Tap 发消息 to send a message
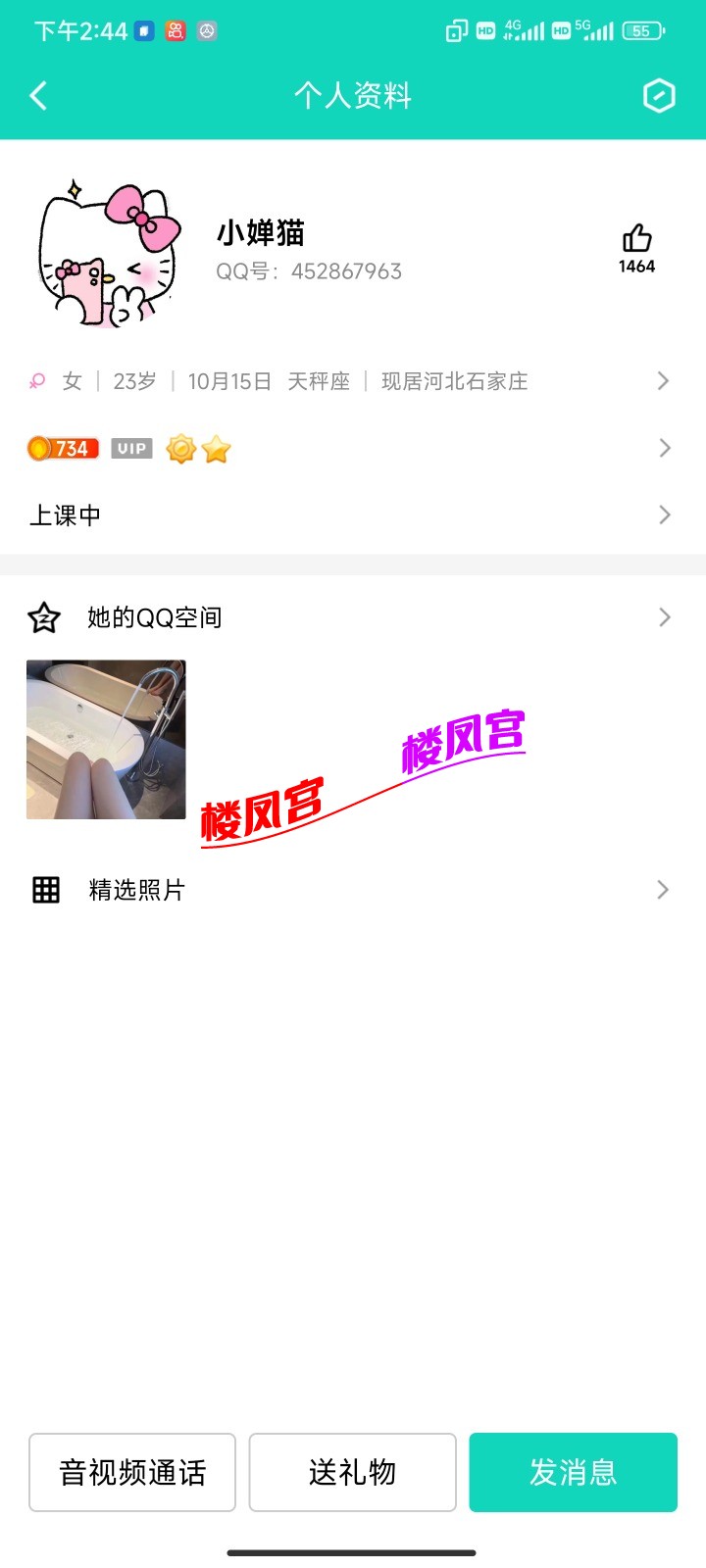Image resolution: width=706 pixels, height=1568 pixels. (x=573, y=1472)
